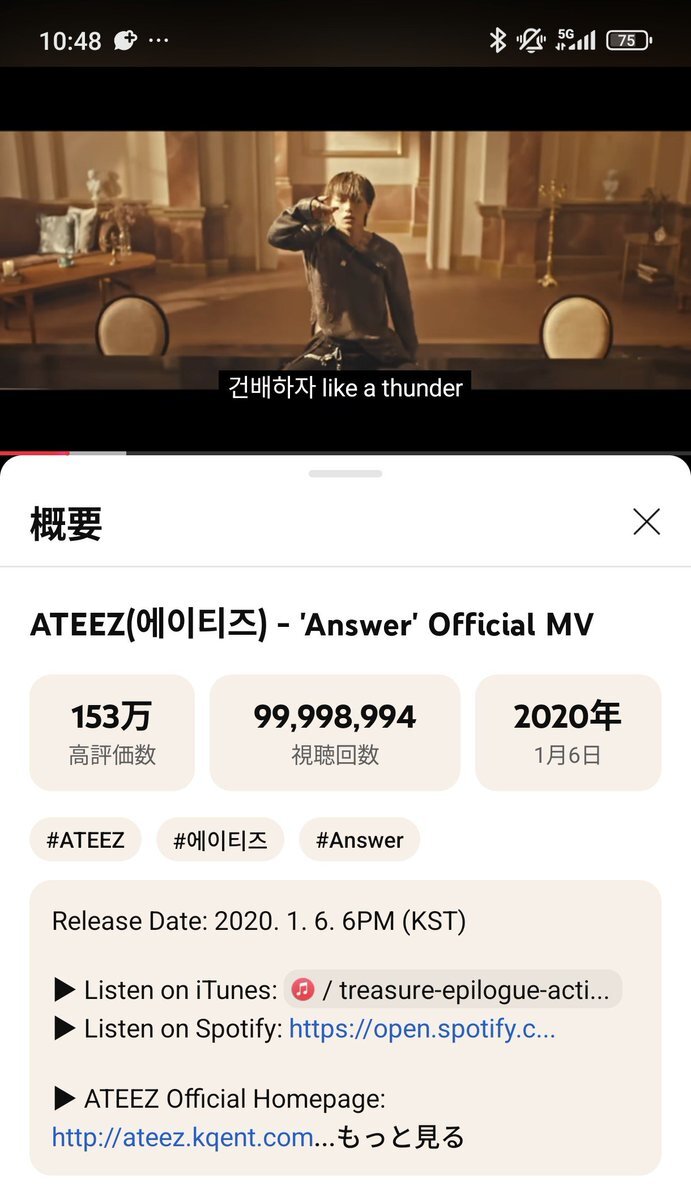The image size is (691, 1200).
Task: Close the 概要 description panel
Action: (646, 521)
